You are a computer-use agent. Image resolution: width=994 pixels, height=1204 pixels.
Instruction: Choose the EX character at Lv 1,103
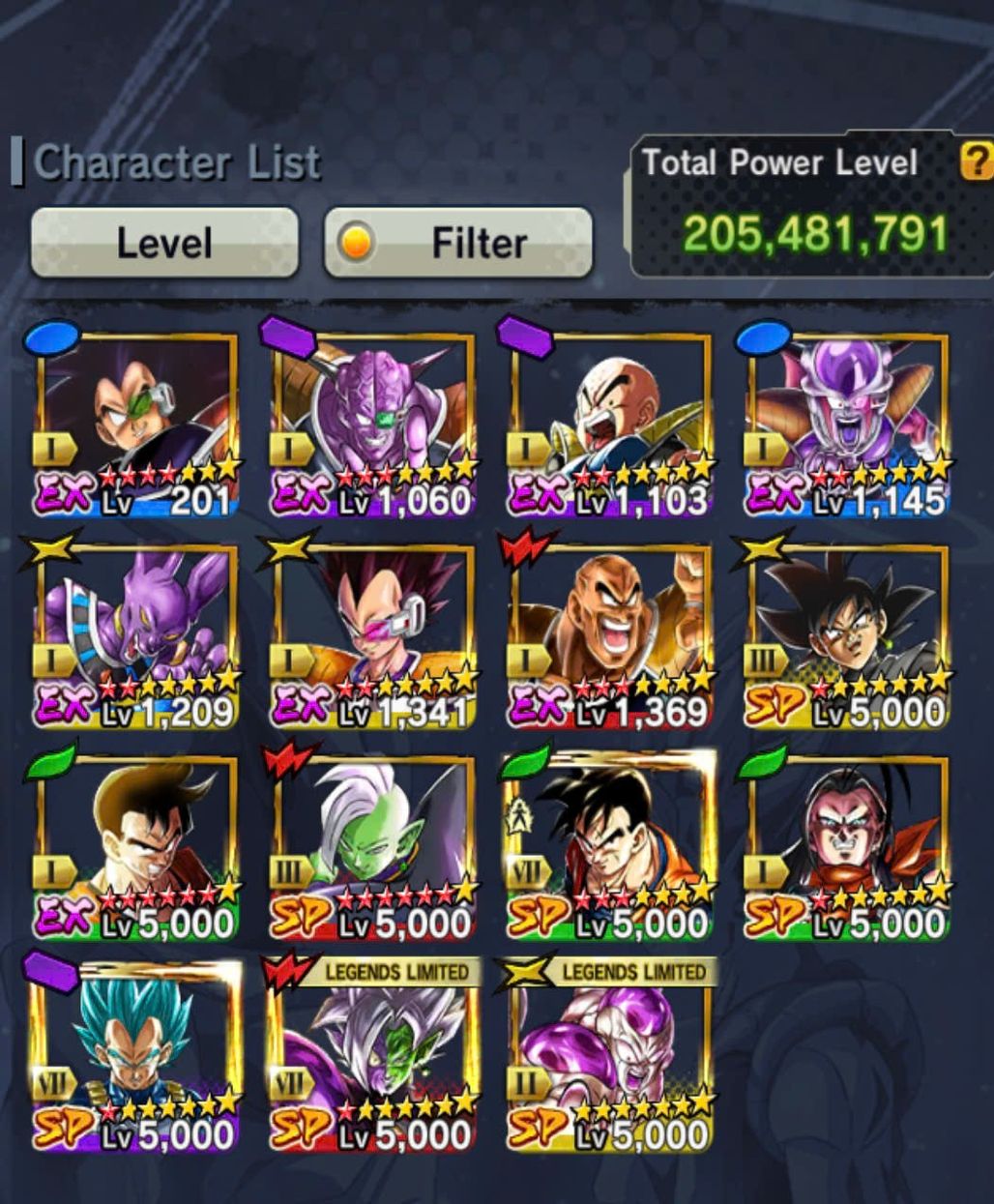tap(611, 423)
